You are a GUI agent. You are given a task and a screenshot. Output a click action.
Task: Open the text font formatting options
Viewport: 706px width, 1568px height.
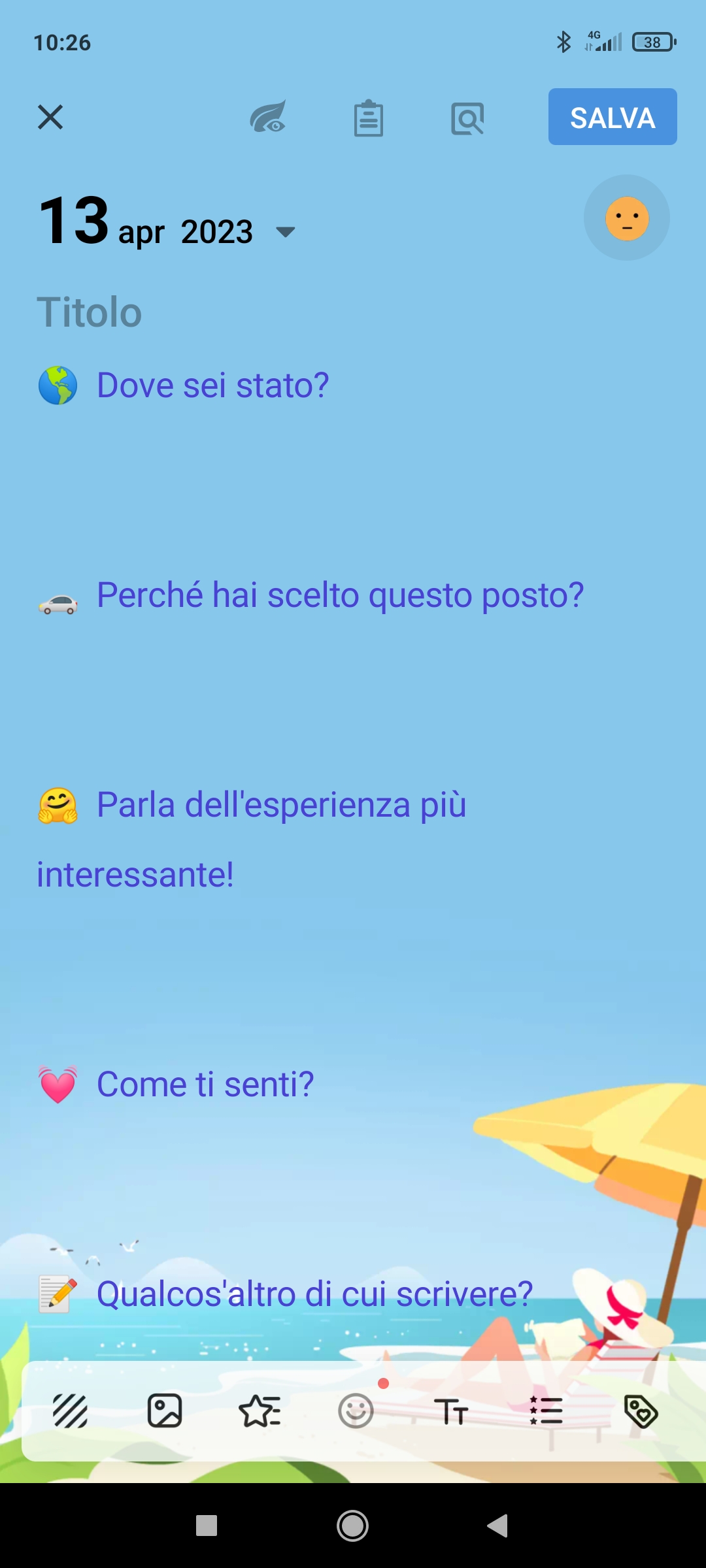click(451, 1411)
